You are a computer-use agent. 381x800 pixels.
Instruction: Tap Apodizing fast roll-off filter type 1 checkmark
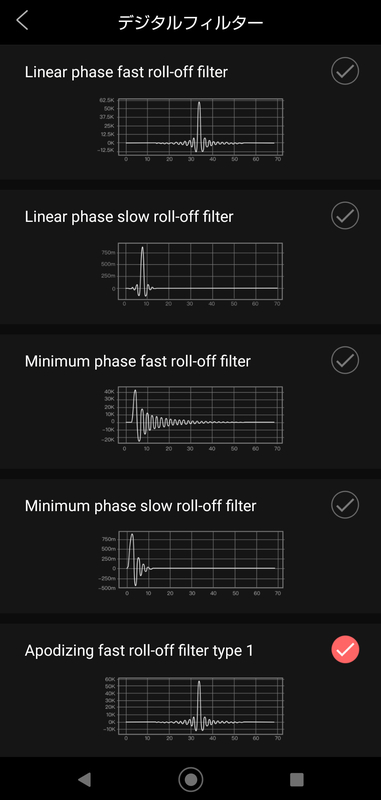pos(345,649)
